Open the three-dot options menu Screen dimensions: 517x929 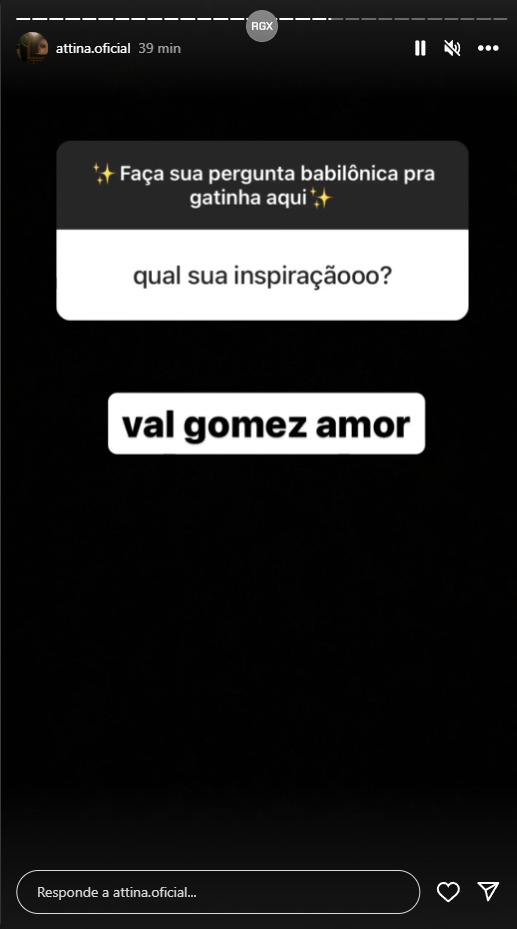tap(488, 48)
